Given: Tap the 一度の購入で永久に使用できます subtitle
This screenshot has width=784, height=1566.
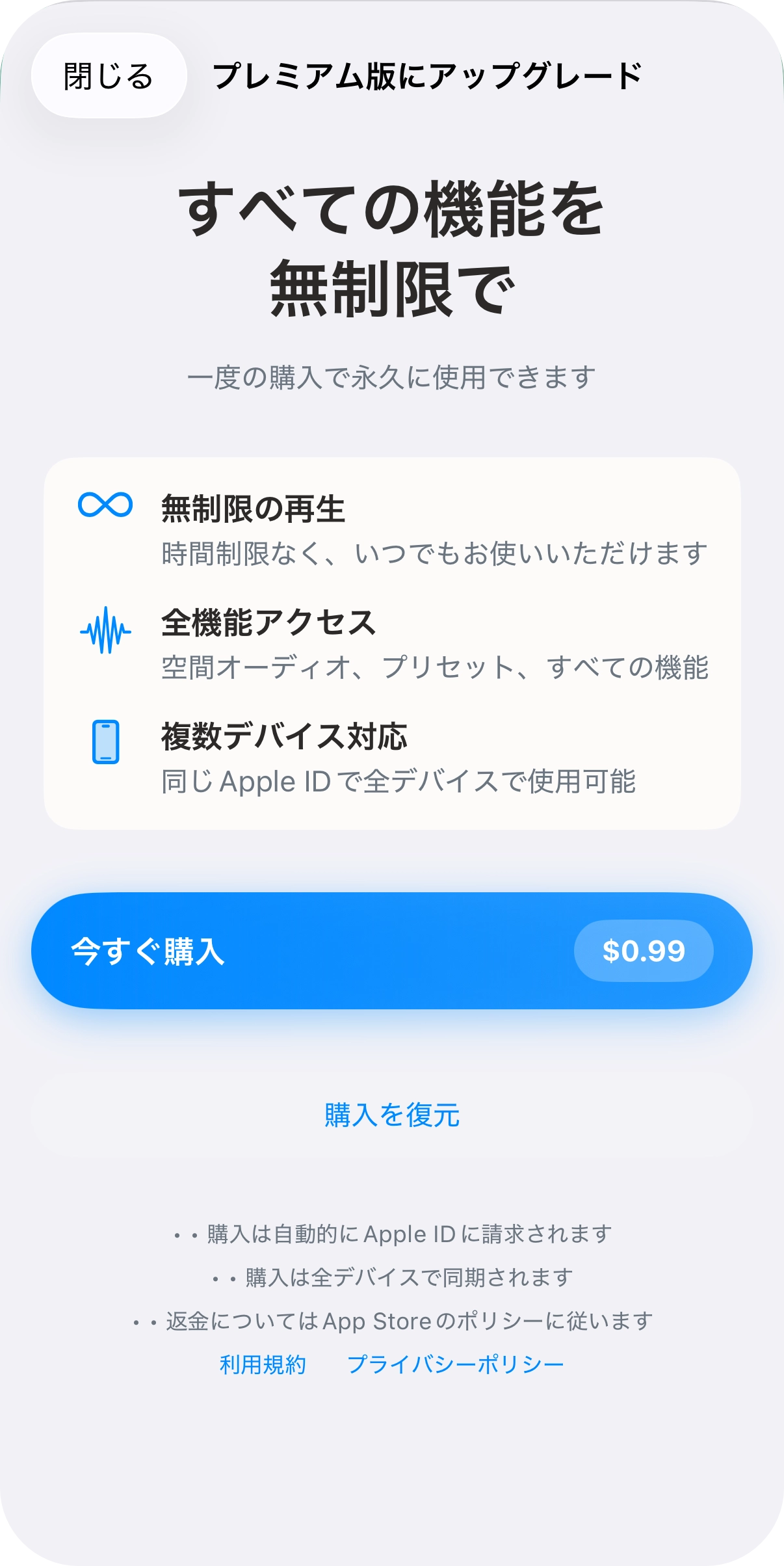Looking at the screenshot, I should (391, 375).
